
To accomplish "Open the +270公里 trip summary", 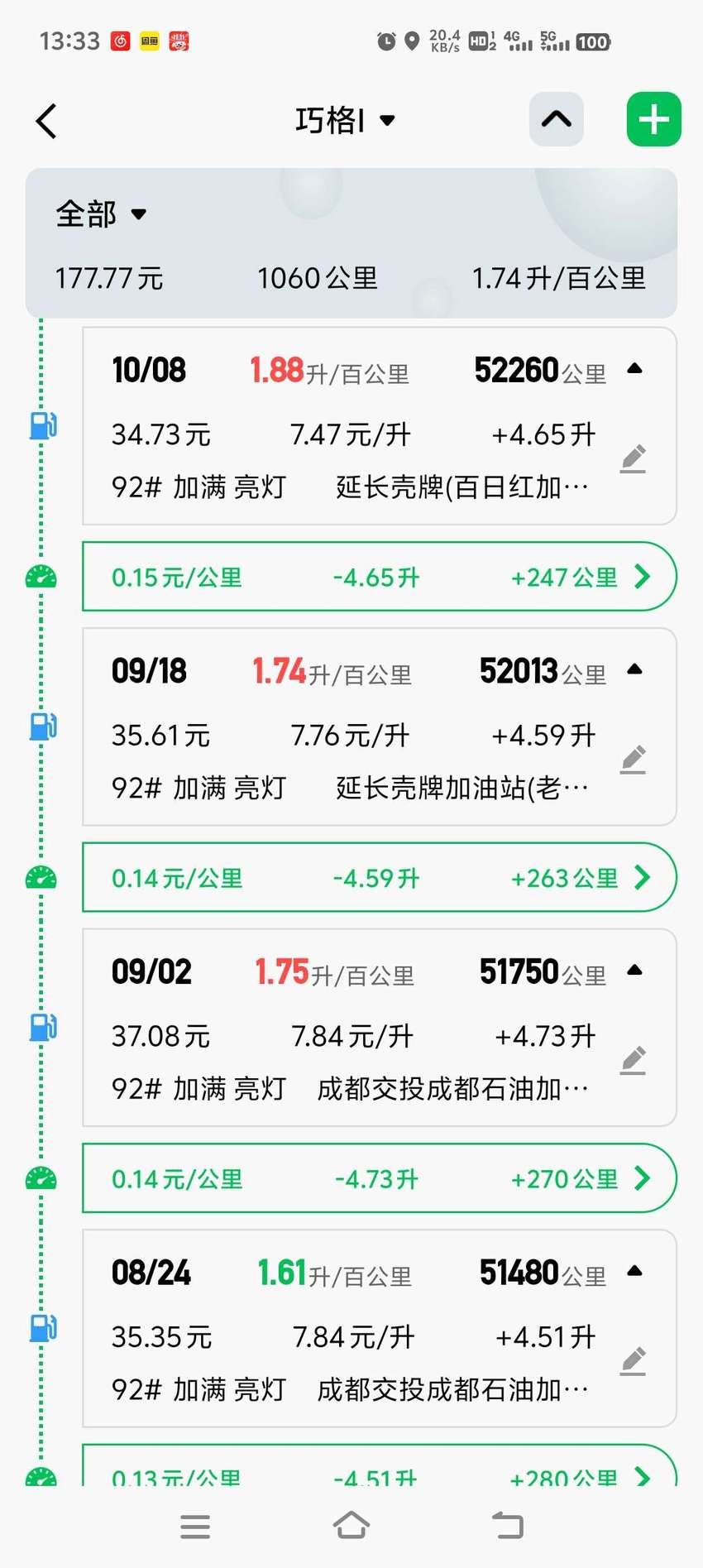I will (380, 1178).
